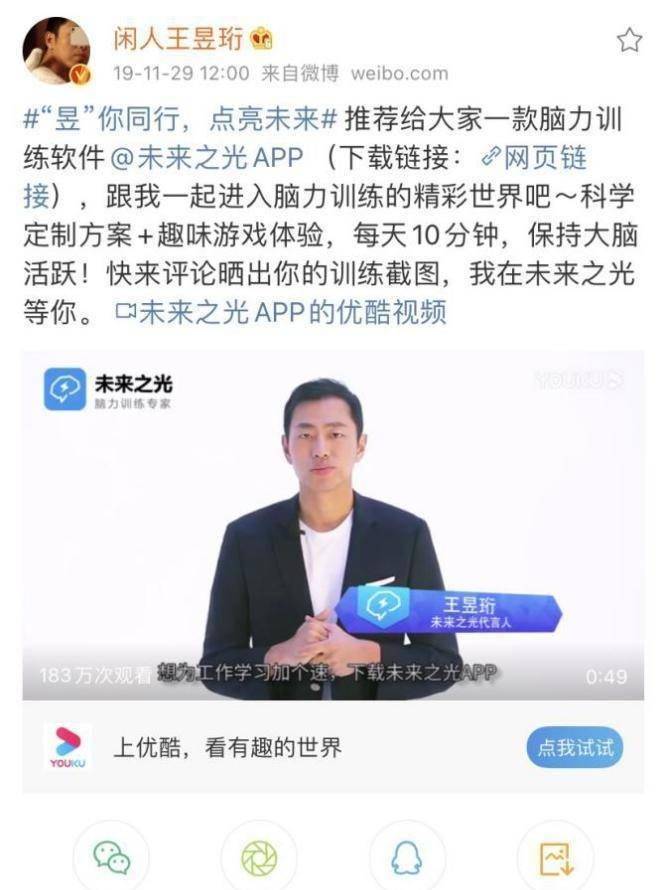Favorite this post with the star icon
This screenshot has height=890, width=666.
coord(629,40)
